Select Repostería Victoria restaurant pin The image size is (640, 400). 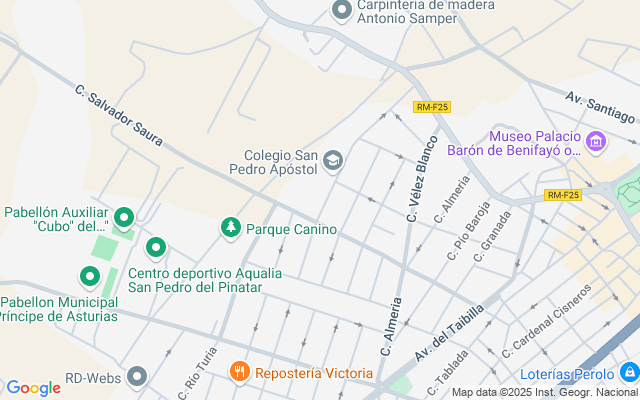pos(239,373)
